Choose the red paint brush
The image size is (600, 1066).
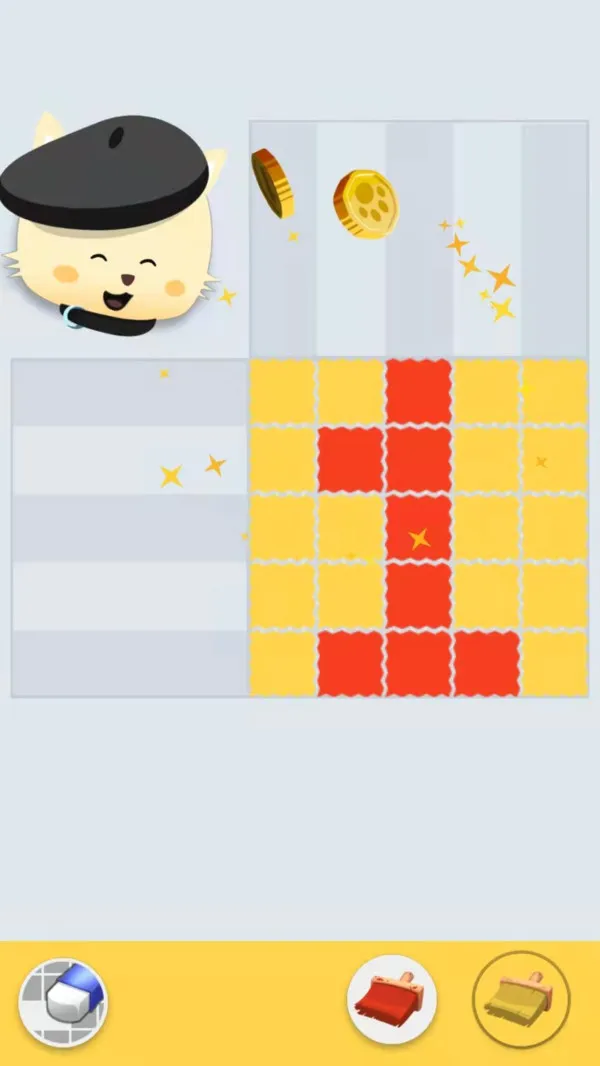point(391,999)
